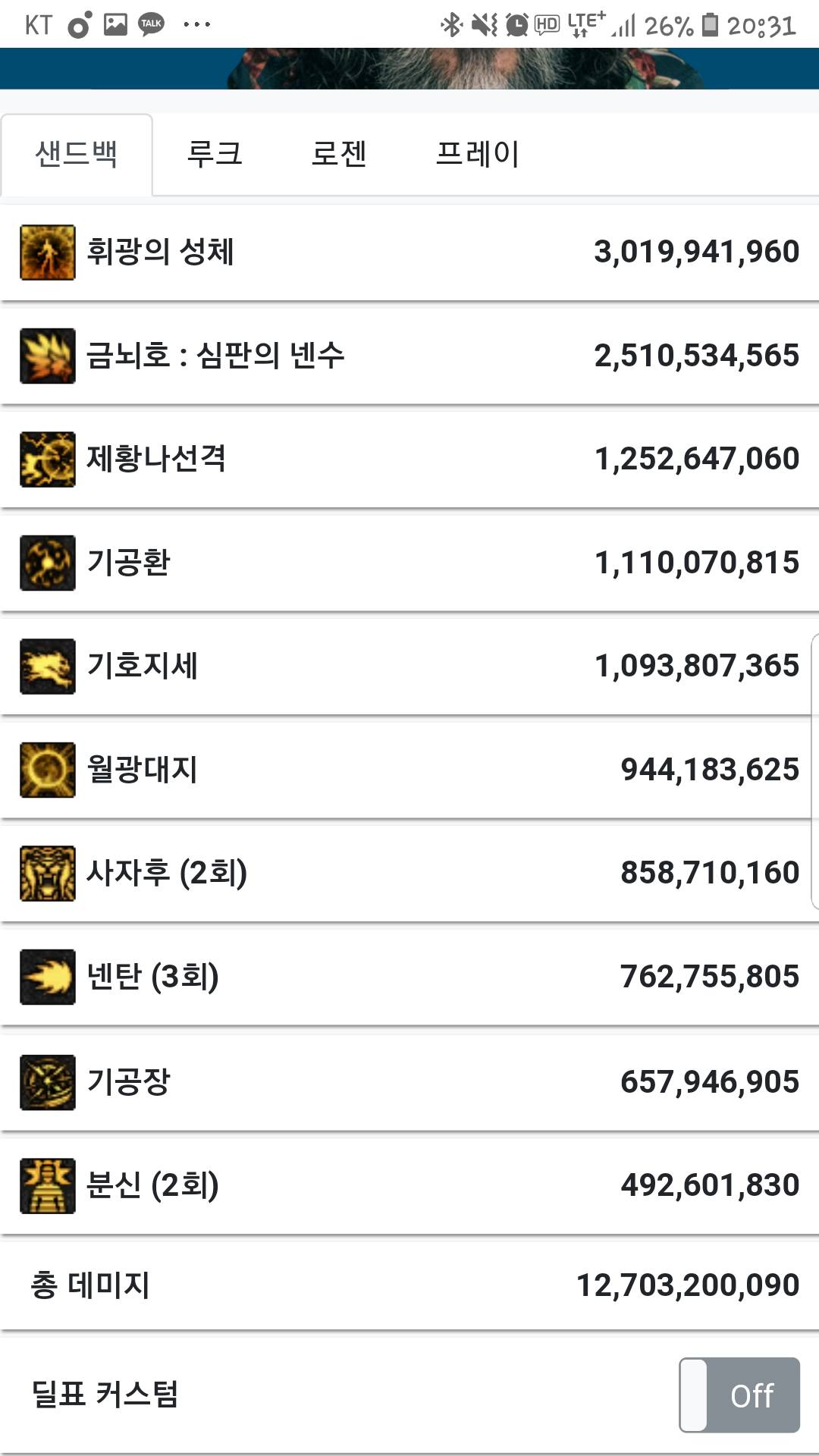Switch to the 루크 tab
Screen dimensions: 819x1456
(x=215, y=155)
